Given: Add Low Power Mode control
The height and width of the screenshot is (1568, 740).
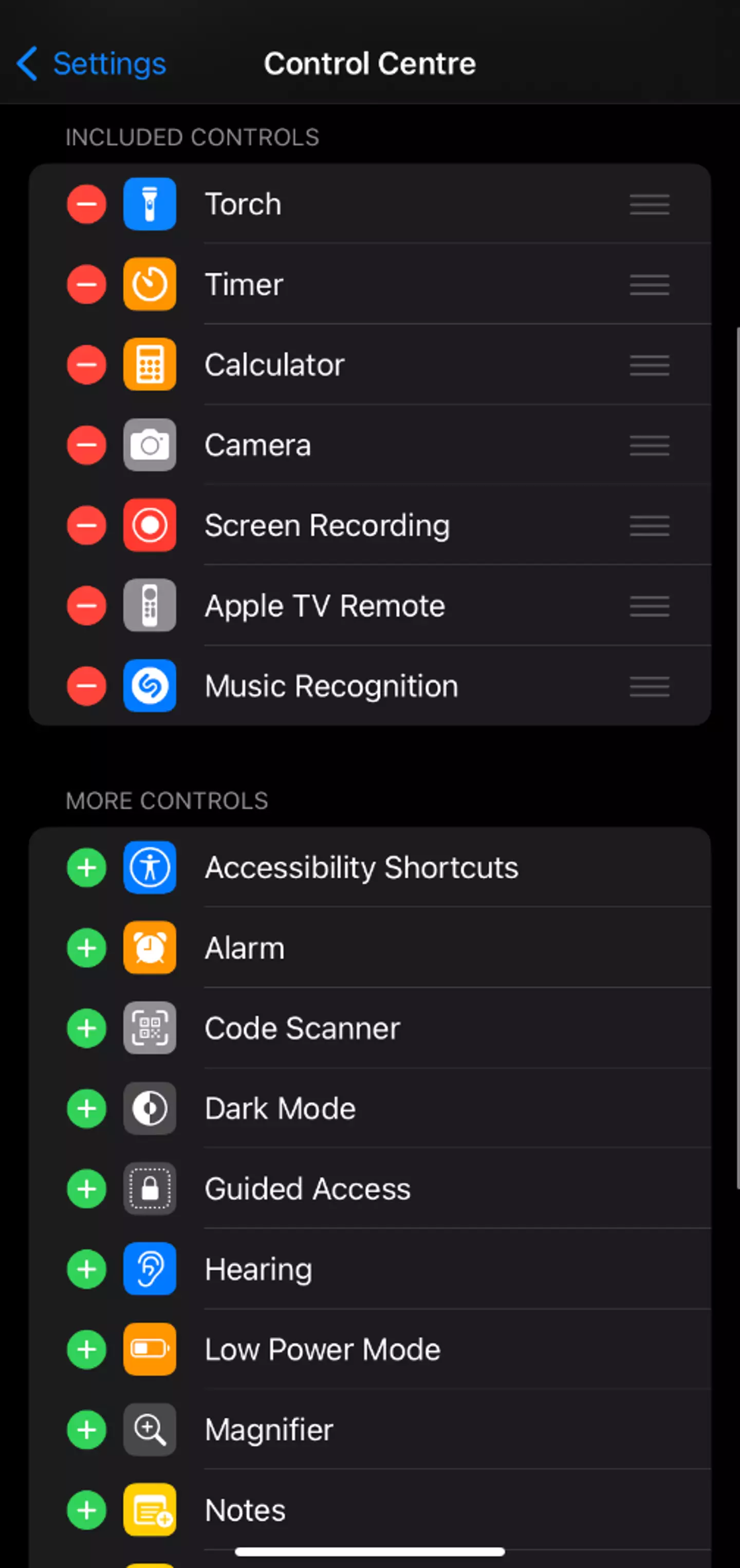Looking at the screenshot, I should [x=86, y=1350].
